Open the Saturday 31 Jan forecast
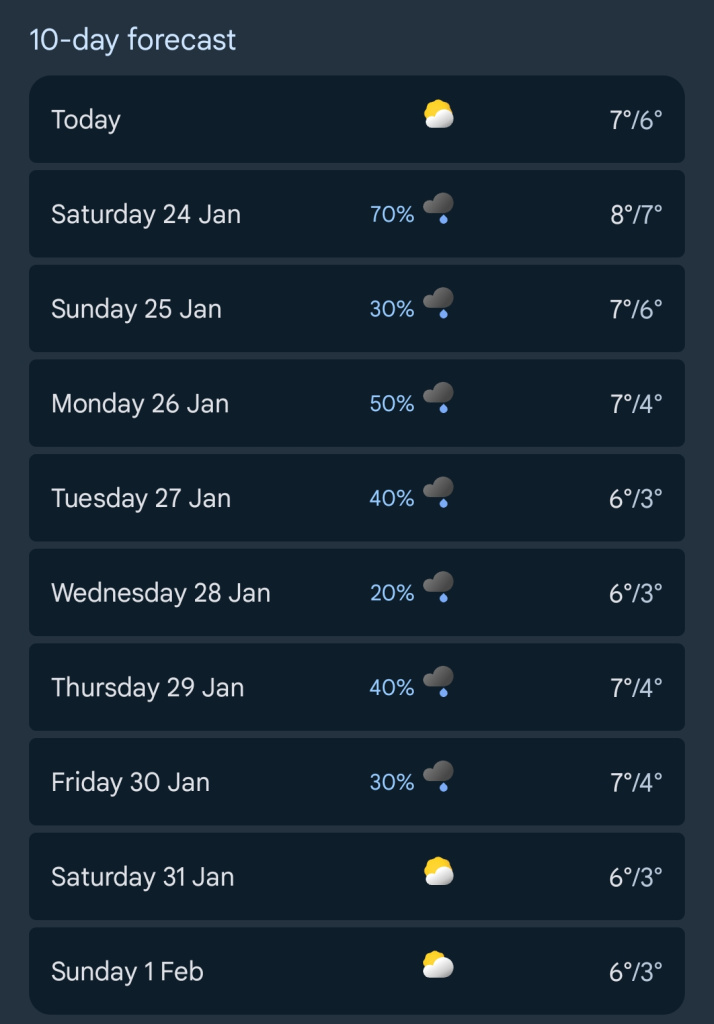This screenshot has height=1024, width=714. (356, 877)
